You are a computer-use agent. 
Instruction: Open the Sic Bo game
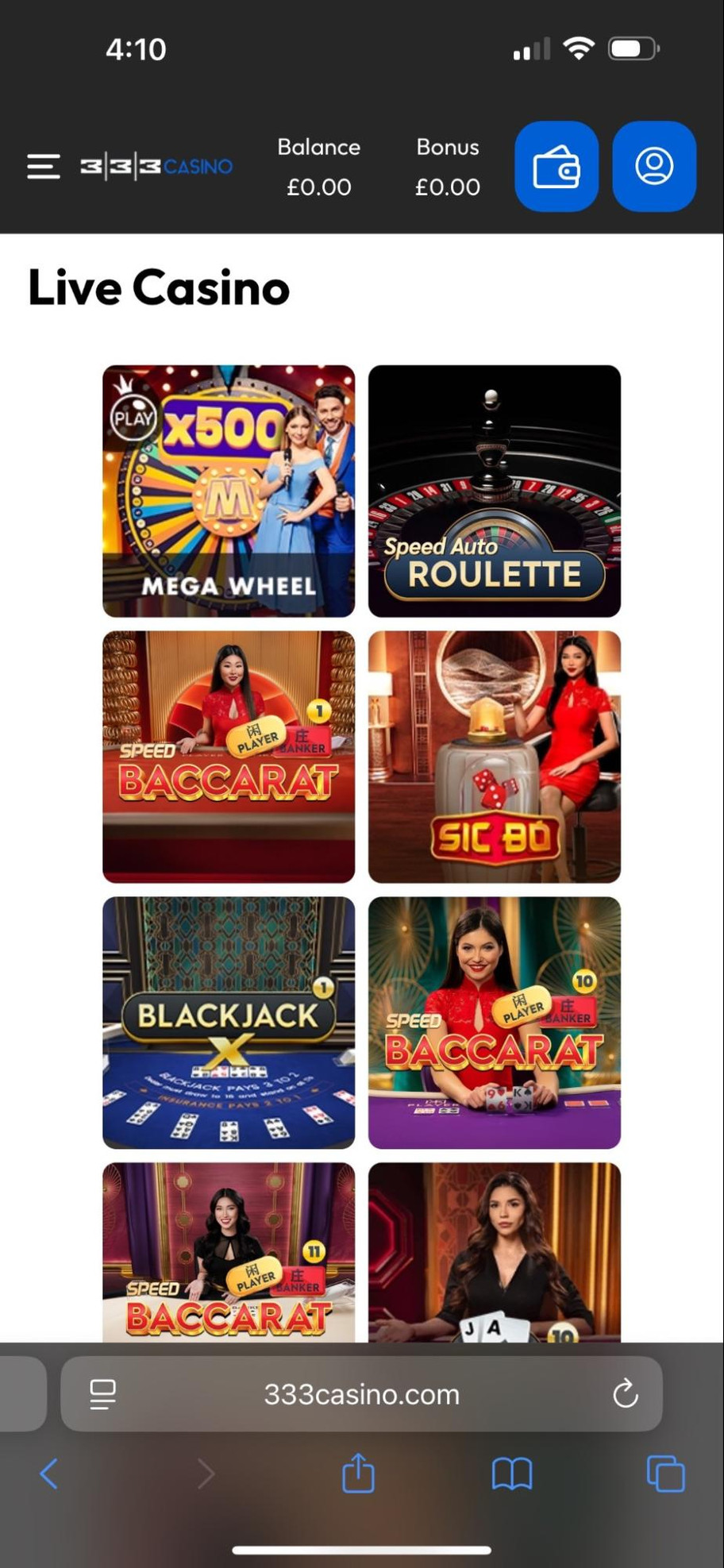click(x=494, y=756)
